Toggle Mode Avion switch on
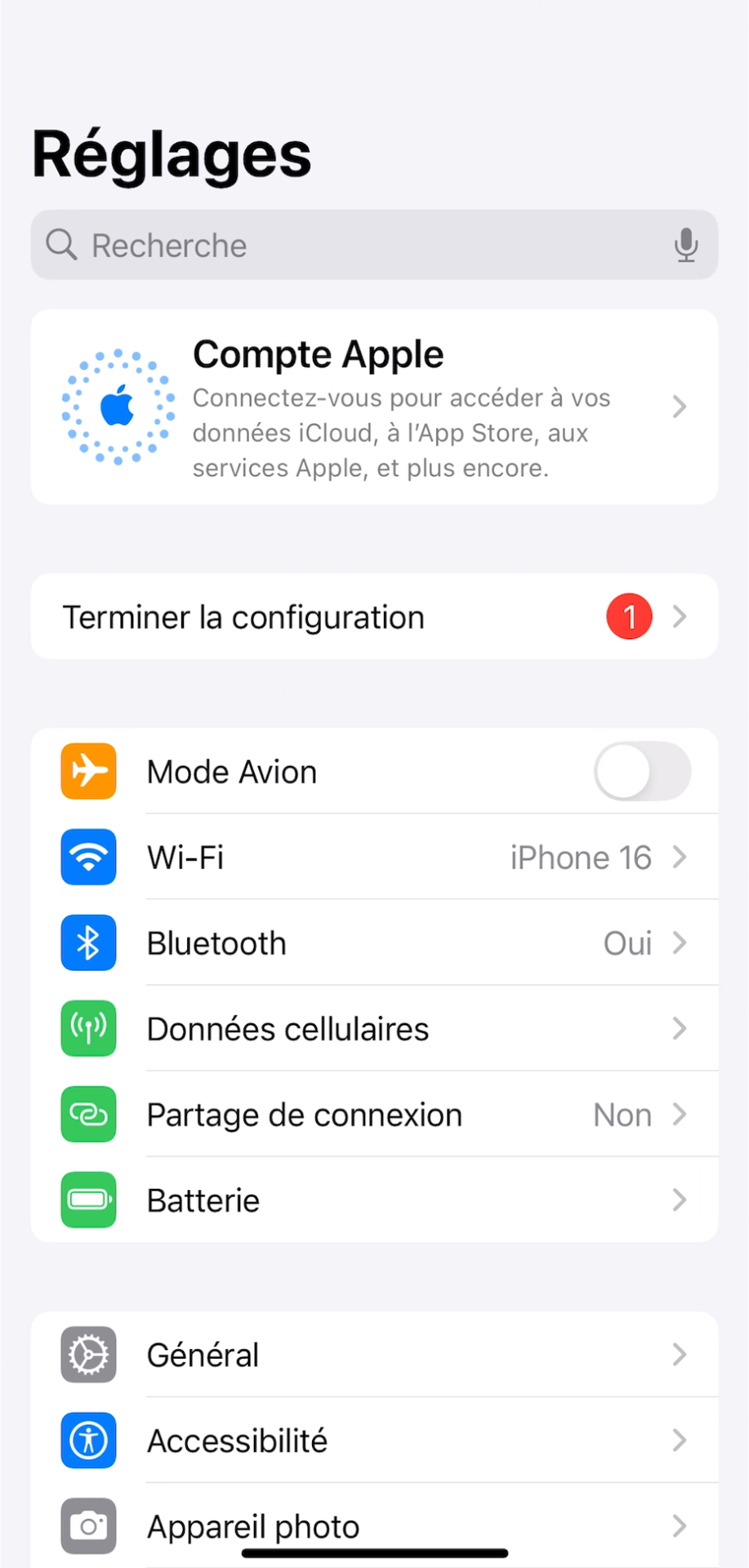The width and height of the screenshot is (749, 1568). point(642,772)
